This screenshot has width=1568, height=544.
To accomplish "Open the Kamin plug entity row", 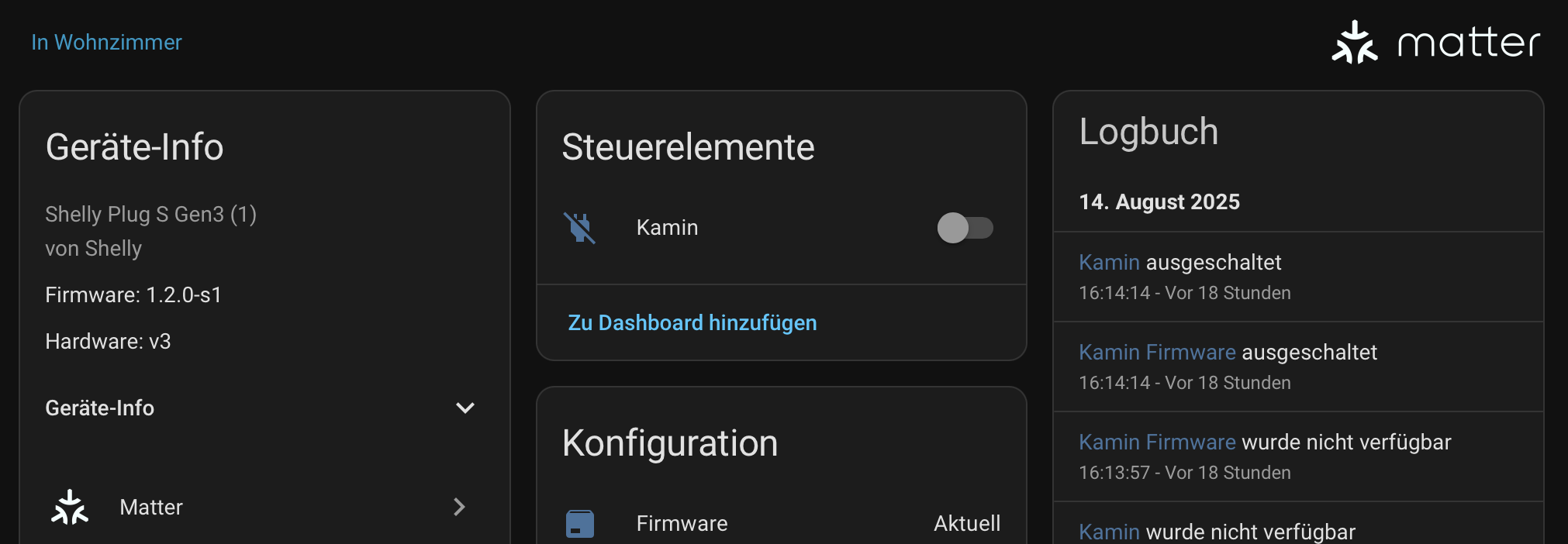I will click(x=667, y=228).
